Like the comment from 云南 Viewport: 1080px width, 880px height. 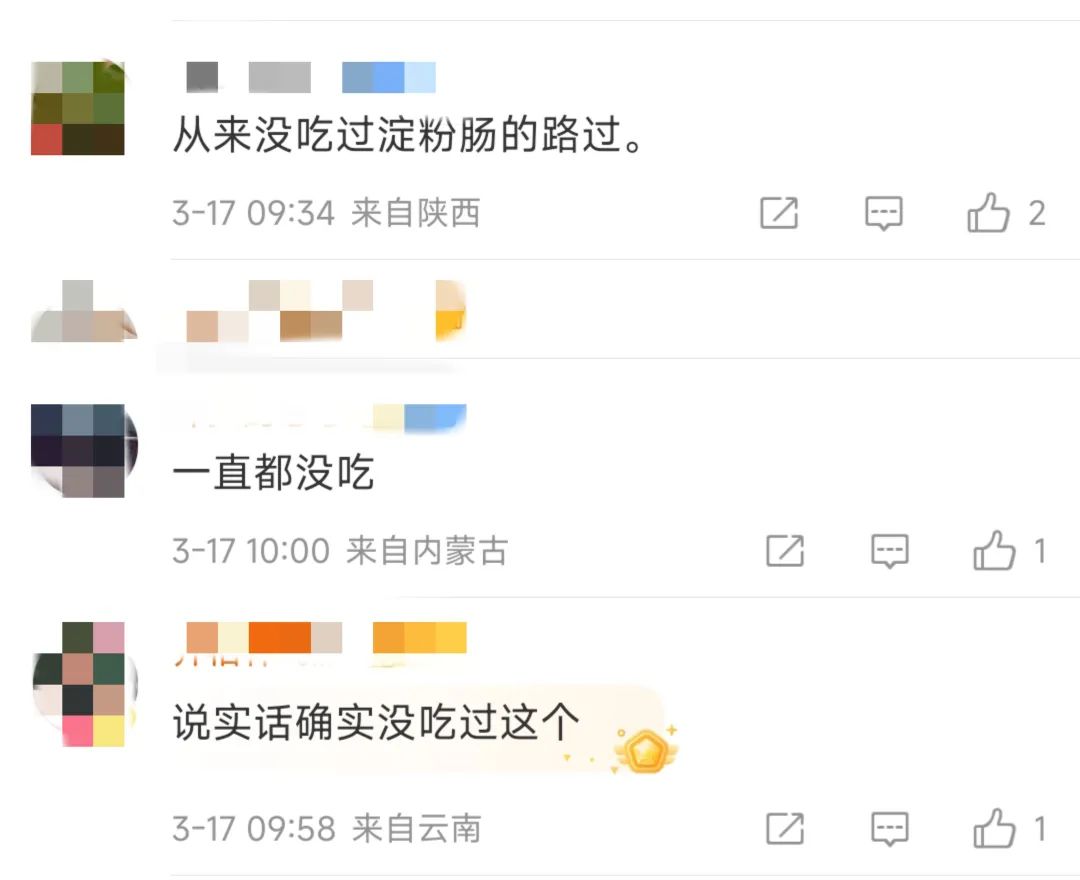(994, 829)
